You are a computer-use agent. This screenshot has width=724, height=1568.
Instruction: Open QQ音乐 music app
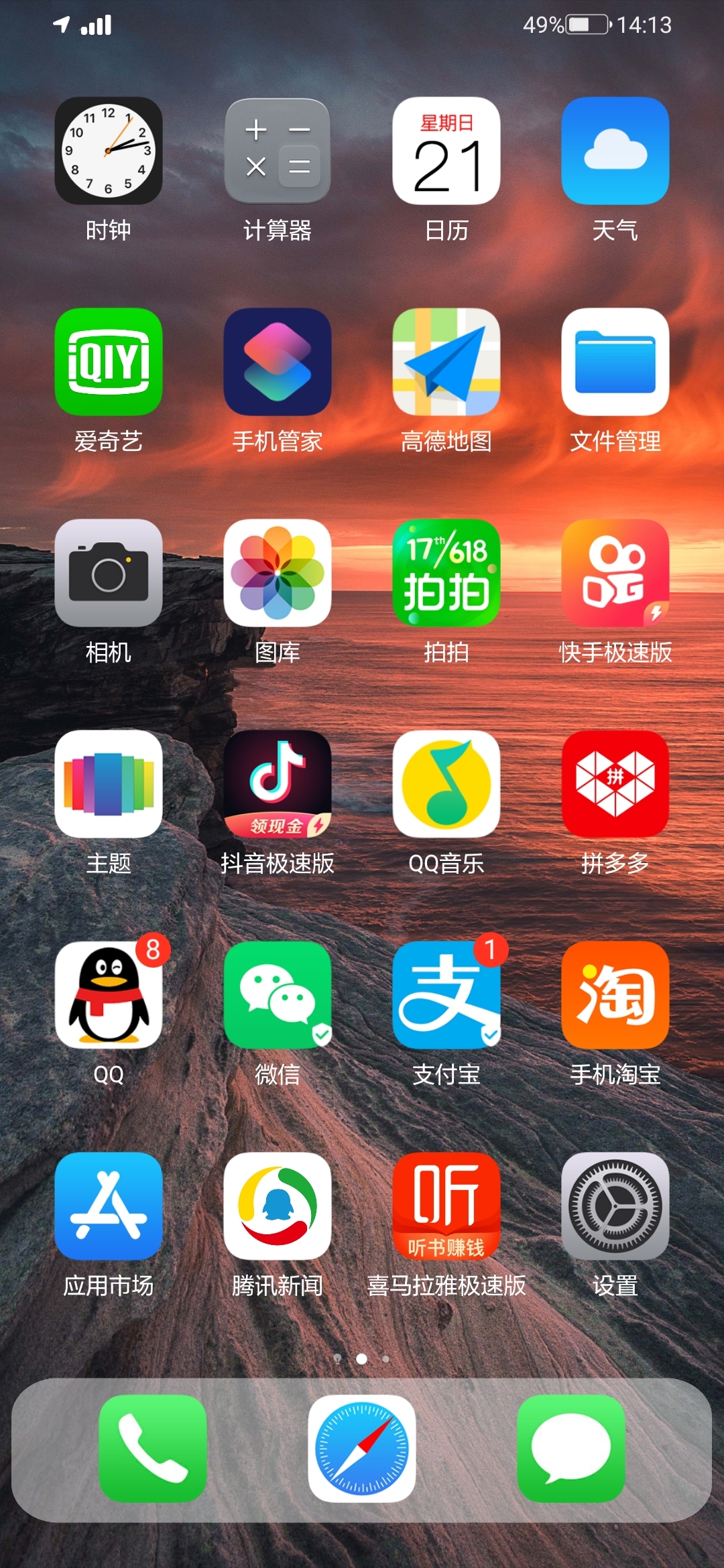tap(446, 785)
